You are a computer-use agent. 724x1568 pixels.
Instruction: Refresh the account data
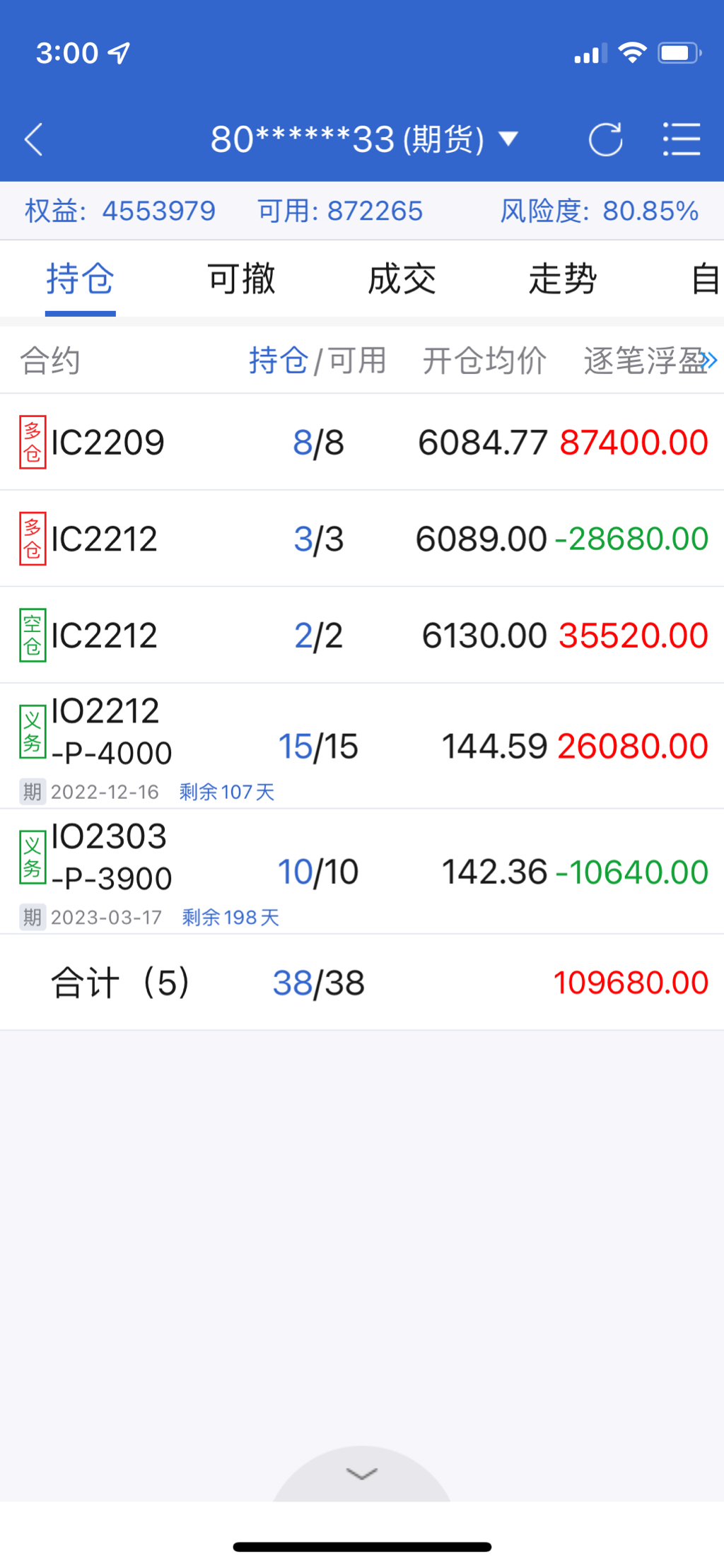pyautogui.click(x=605, y=139)
